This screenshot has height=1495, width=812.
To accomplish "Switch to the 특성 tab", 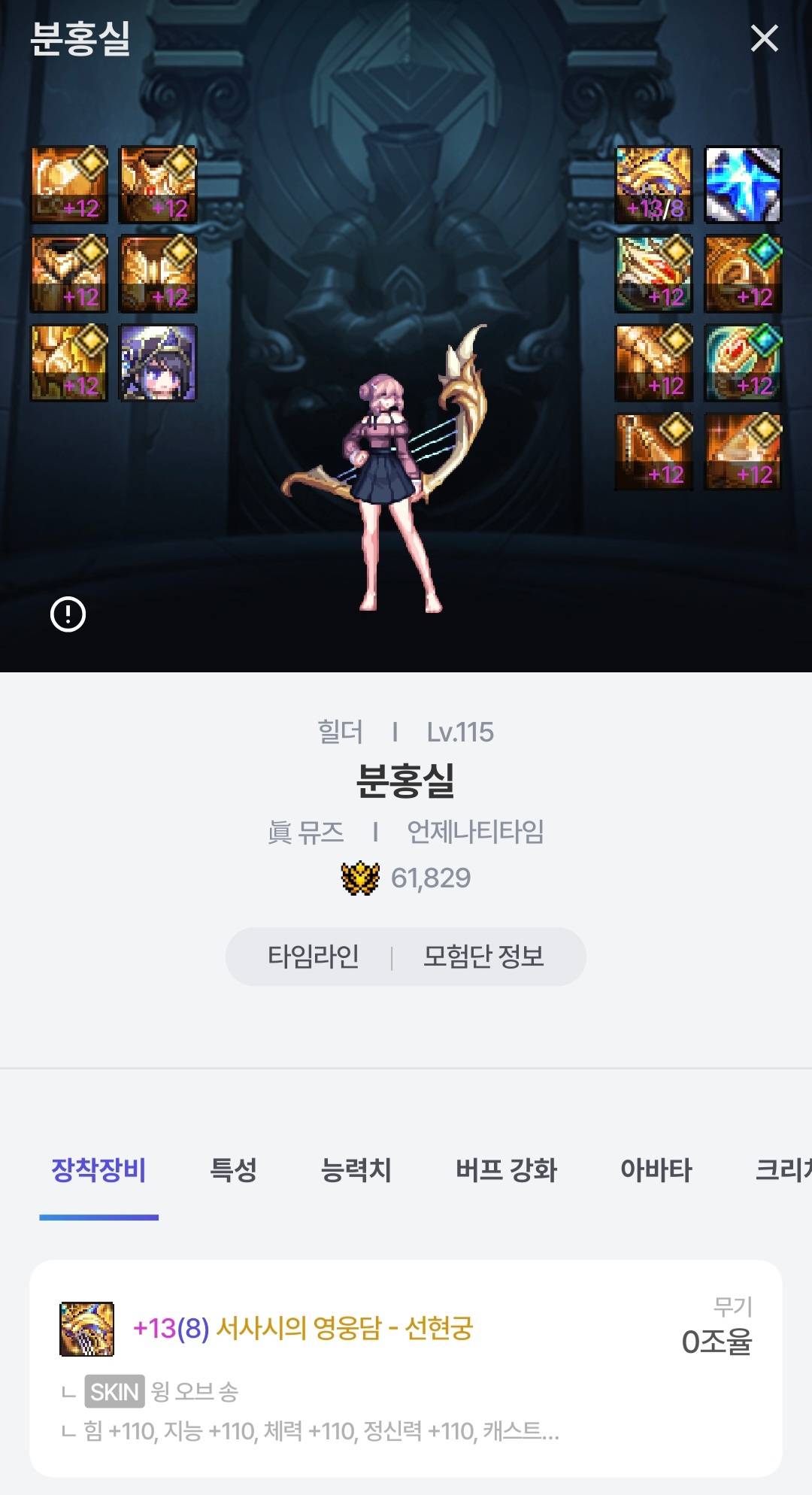I will pyautogui.click(x=233, y=1170).
